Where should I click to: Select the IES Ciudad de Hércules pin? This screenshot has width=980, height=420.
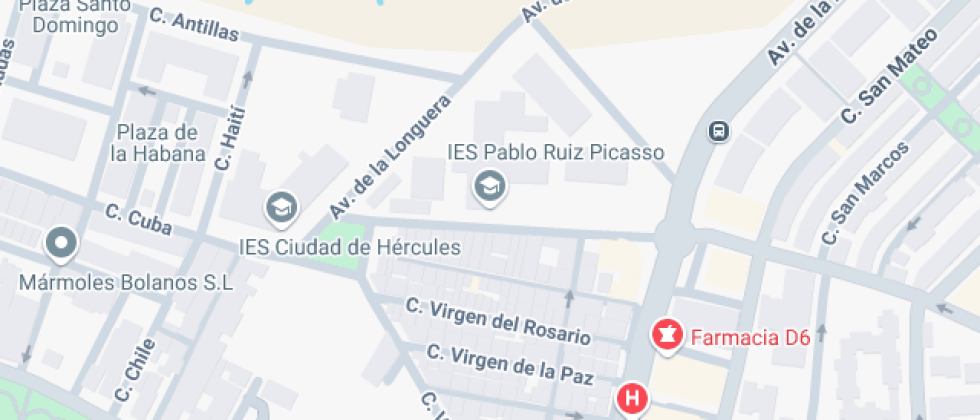click(281, 209)
